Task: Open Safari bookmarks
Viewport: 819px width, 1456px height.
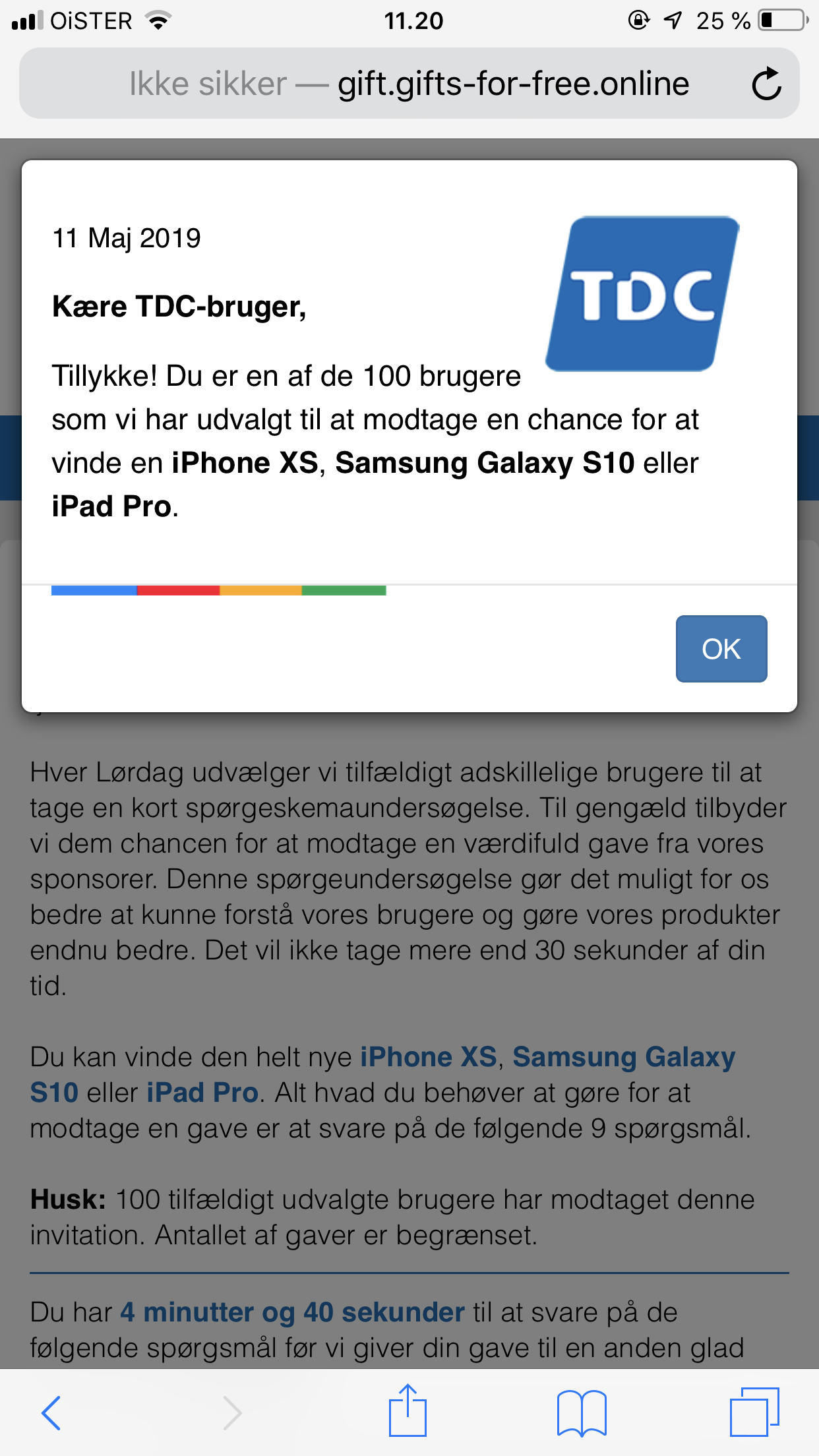Action: pyautogui.click(x=581, y=1412)
